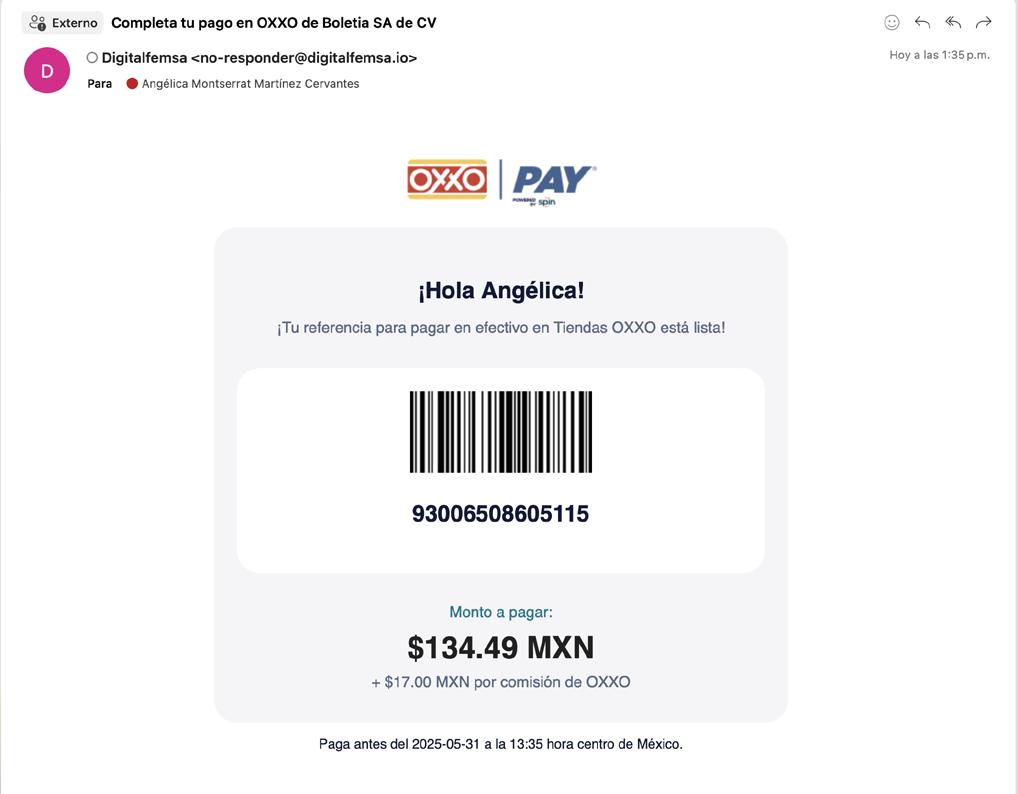Open the Digitalfemsa sender avatar
Screen dimensions: 1018x794
pos(47,70)
